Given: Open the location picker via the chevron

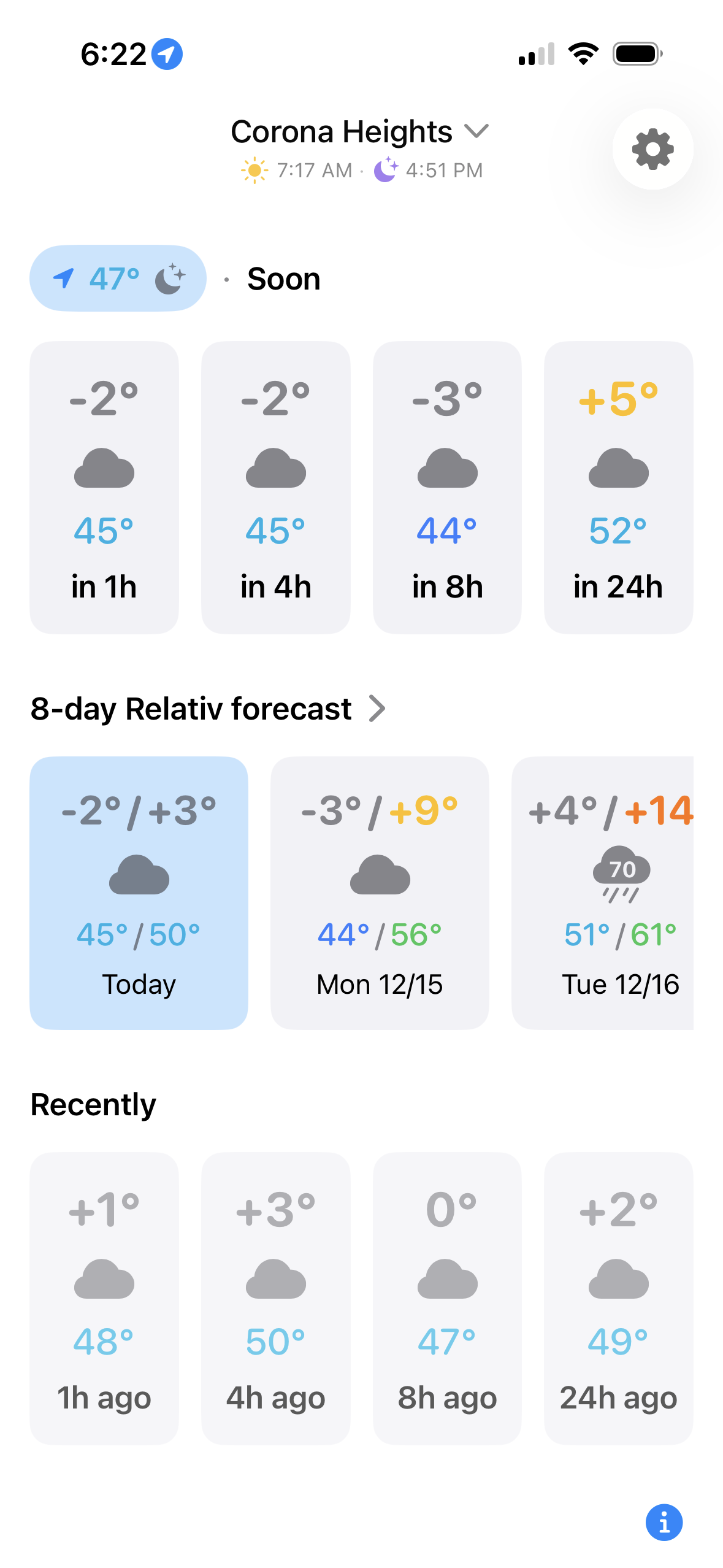Looking at the screenshot, I should [x=478, y=131].
